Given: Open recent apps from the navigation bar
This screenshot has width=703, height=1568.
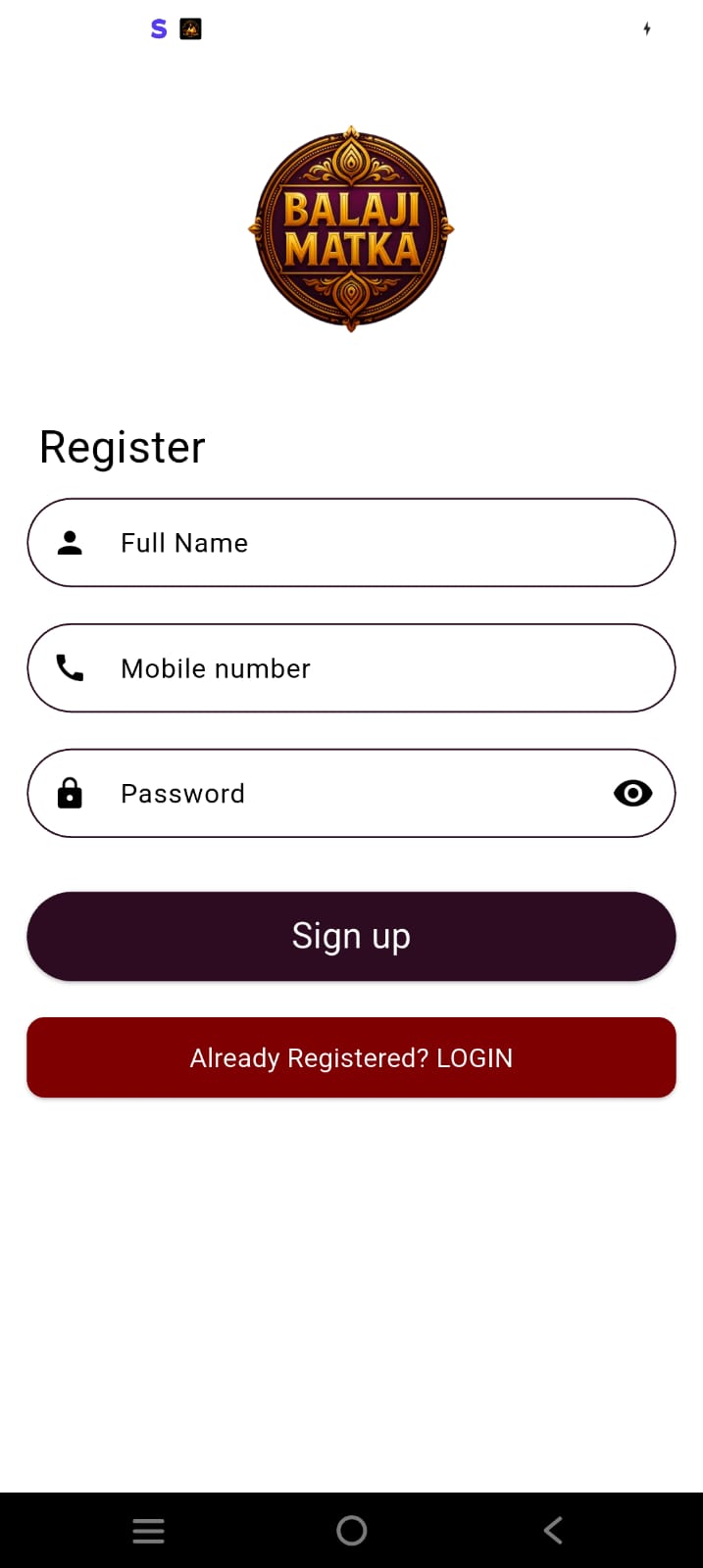Looking at the screenshot, I should pos(148,1530).
